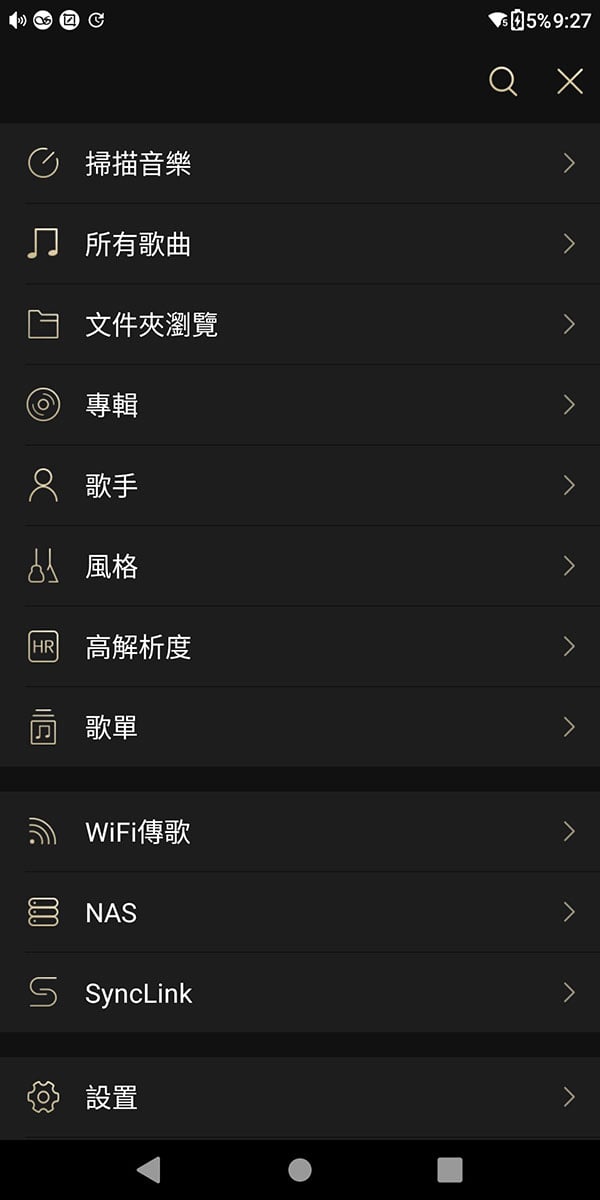600x1200 pixels.
Task: Tap the system back button
Action: pyautogui.click(x=149, y=1169)
